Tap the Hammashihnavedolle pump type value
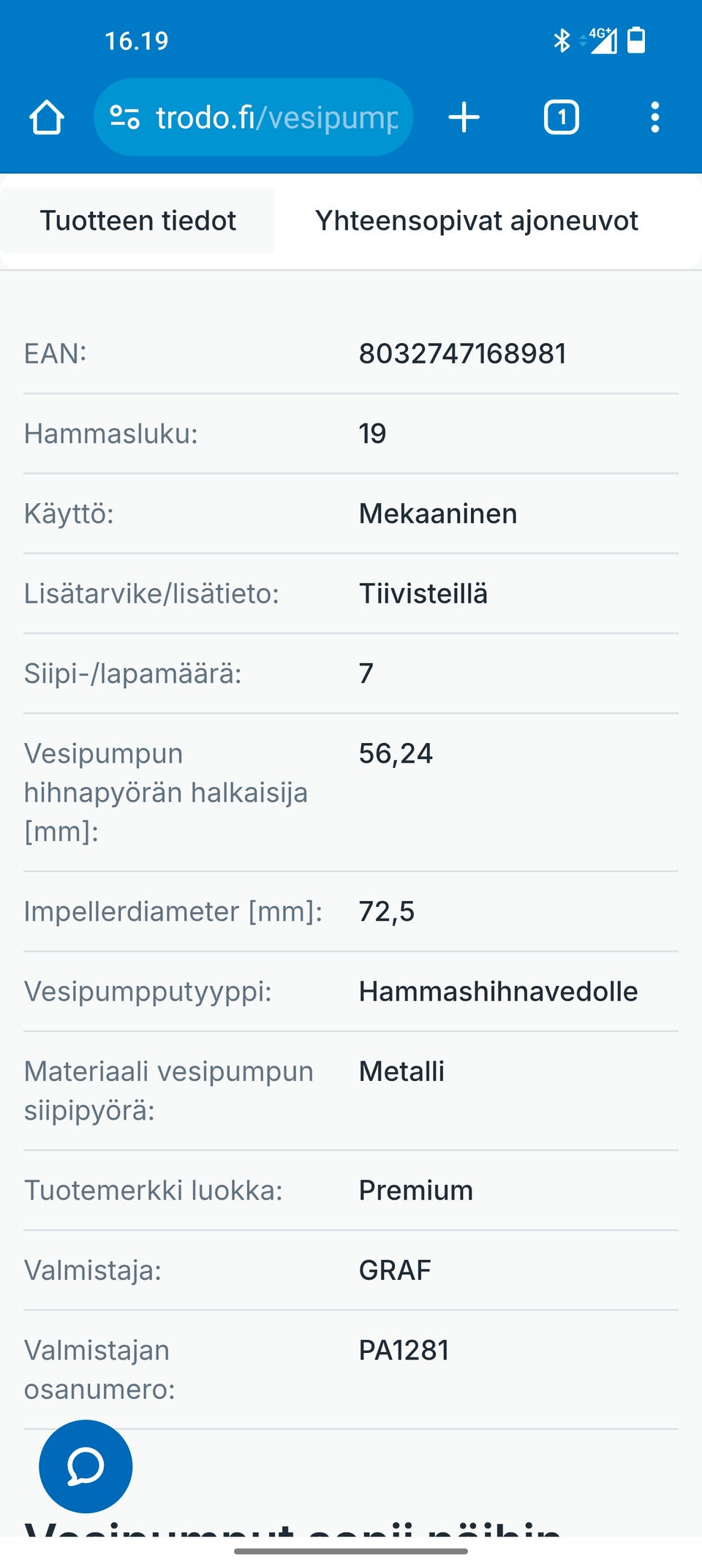The image size is (702, 1568). click(x=498, y=991)
